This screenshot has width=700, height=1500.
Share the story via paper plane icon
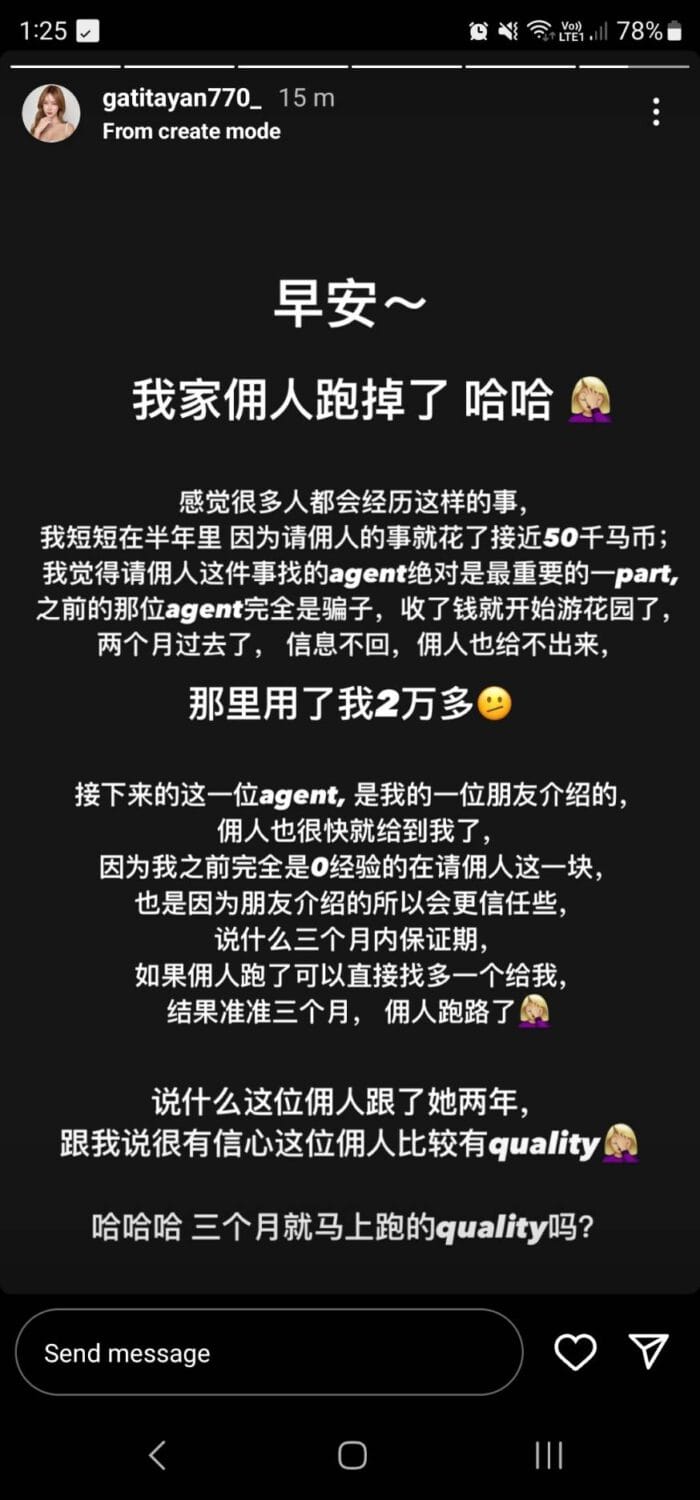[x=649, y=1351]
